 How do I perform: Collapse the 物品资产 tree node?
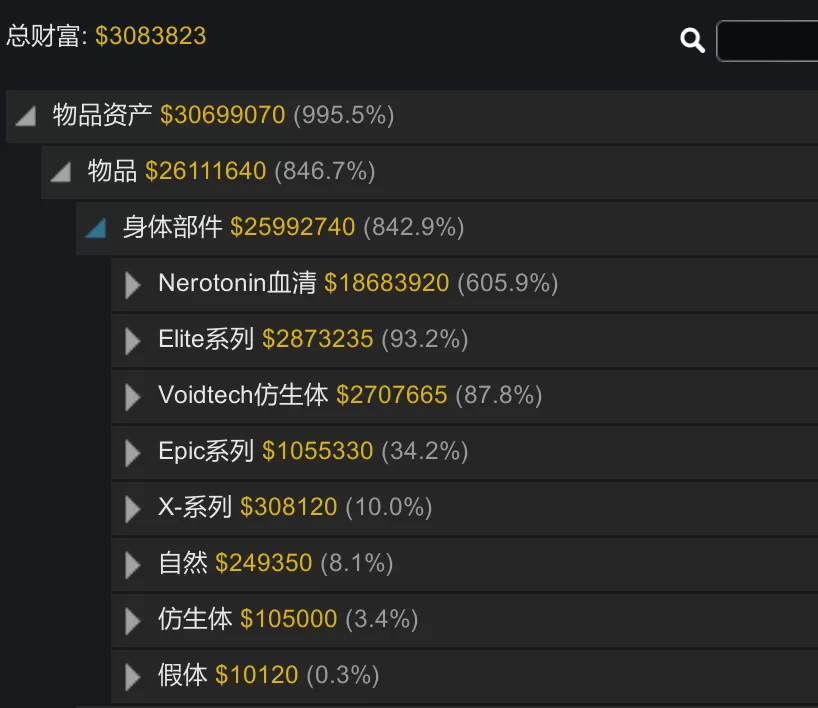pos(26,116)
